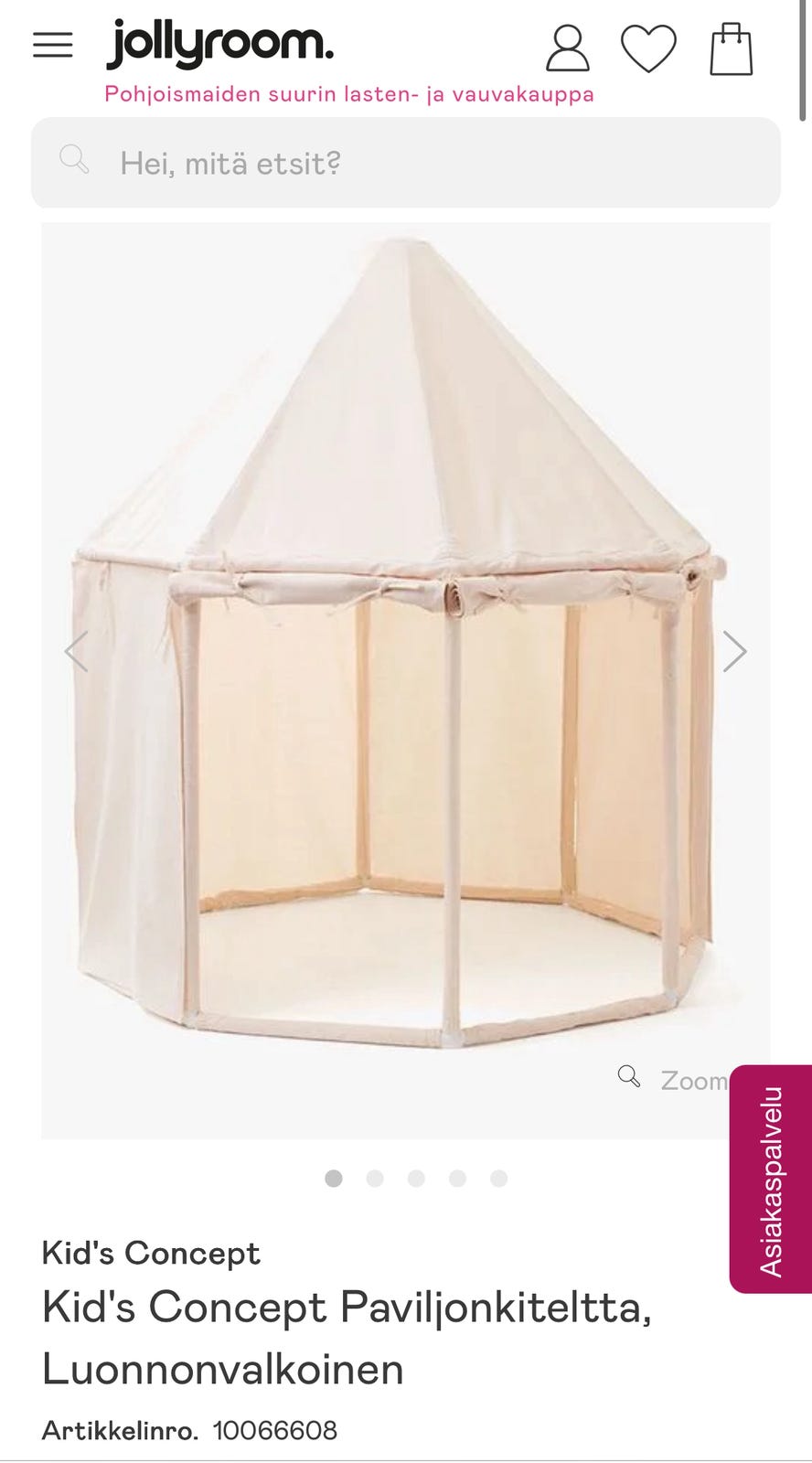Open the wishlist heart
This screenshot has height=1463, width=812.
coord(648,48)
